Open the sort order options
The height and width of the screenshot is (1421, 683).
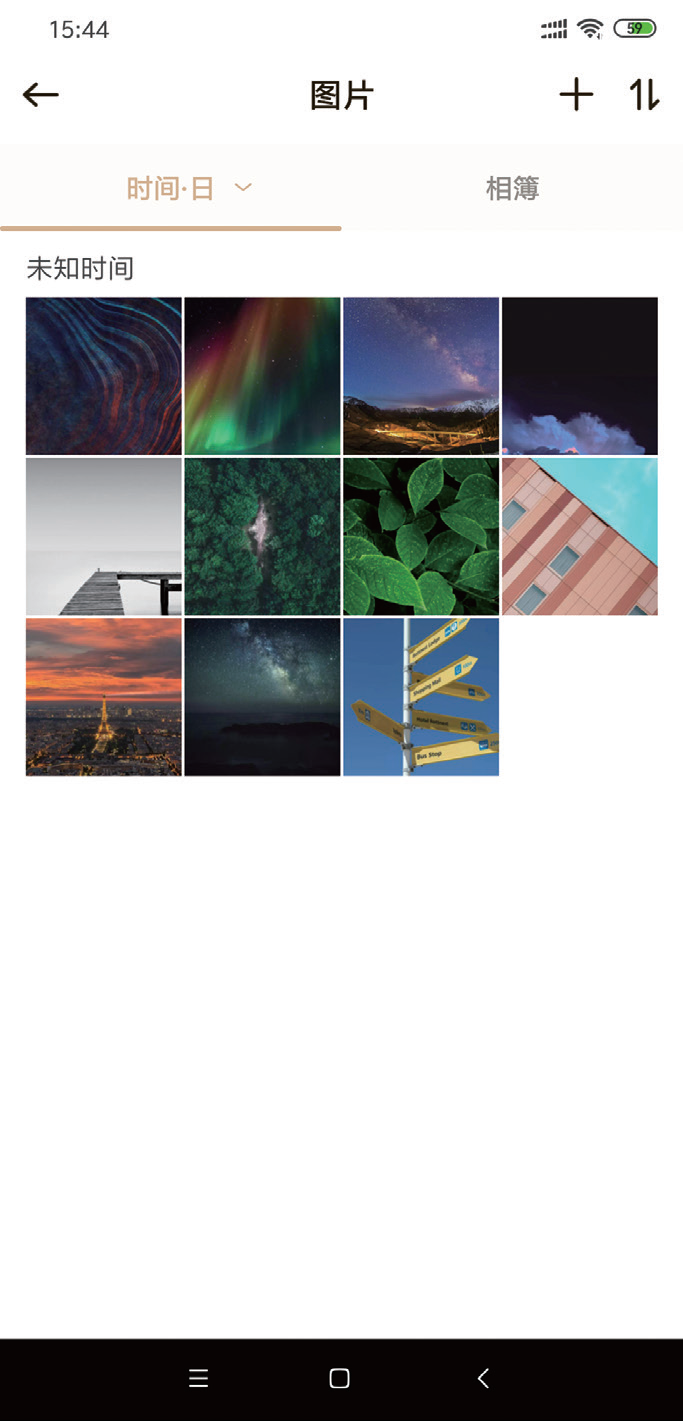coord(644,95)
